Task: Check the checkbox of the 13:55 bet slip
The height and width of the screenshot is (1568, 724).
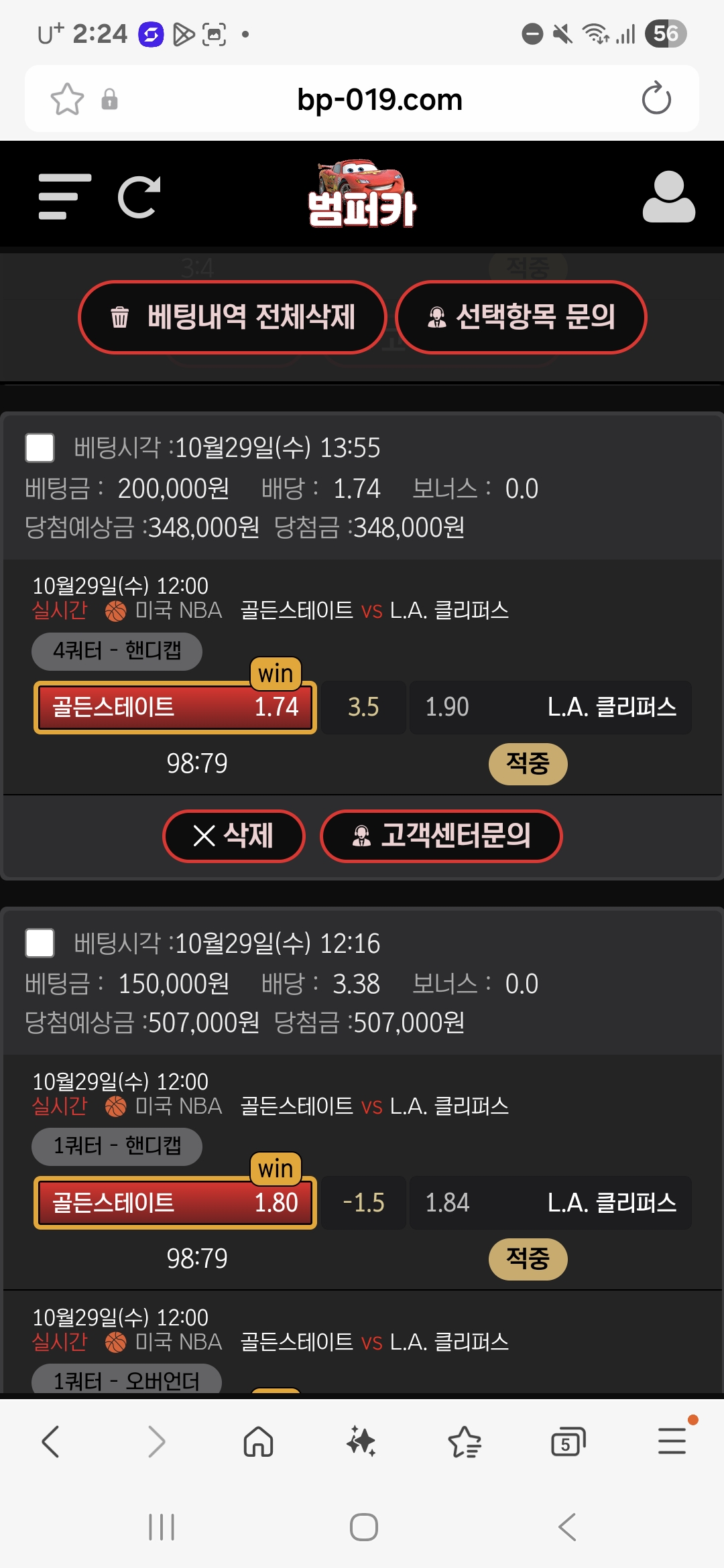Action: coord(40,449)
